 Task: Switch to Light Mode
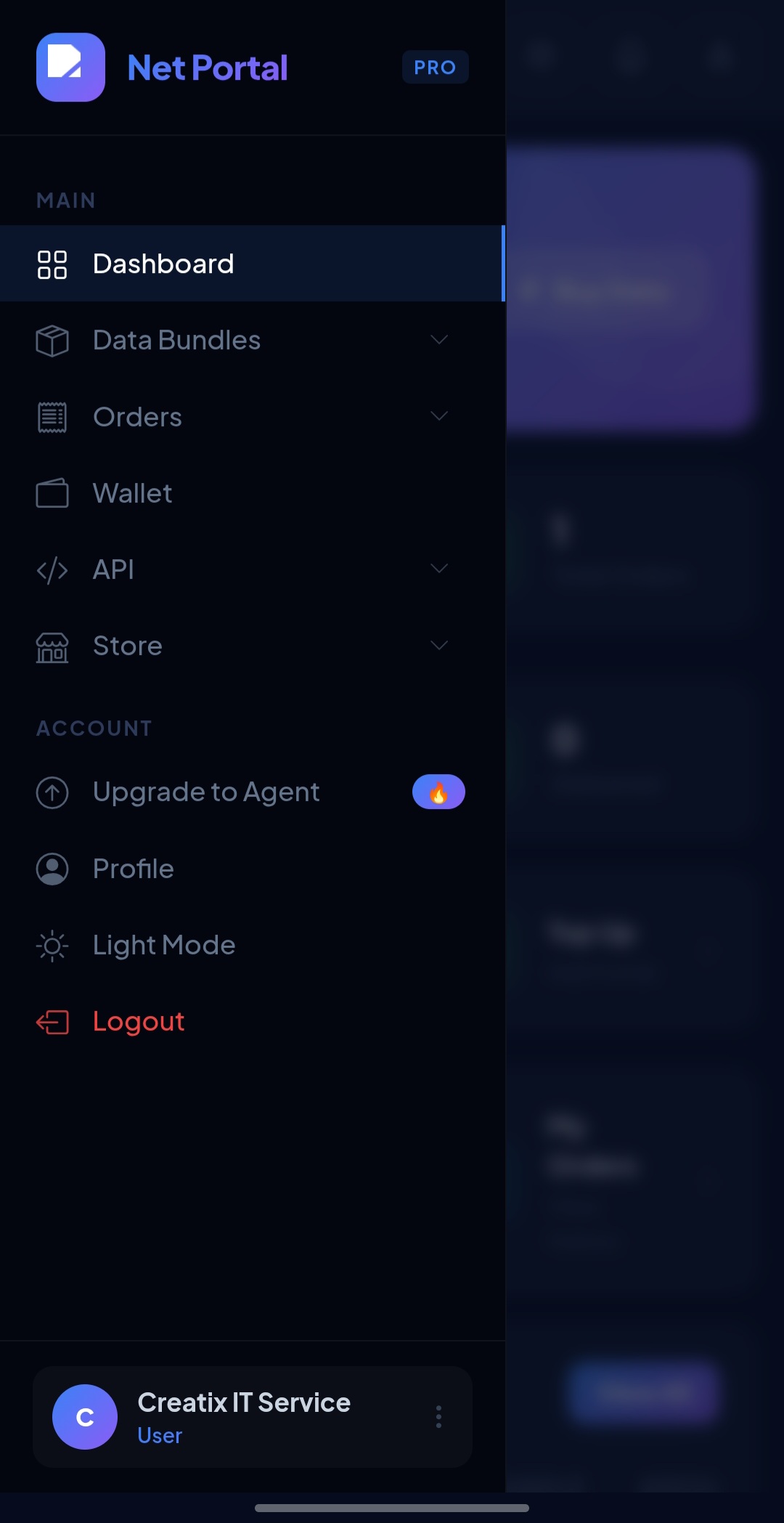point(164,945)
